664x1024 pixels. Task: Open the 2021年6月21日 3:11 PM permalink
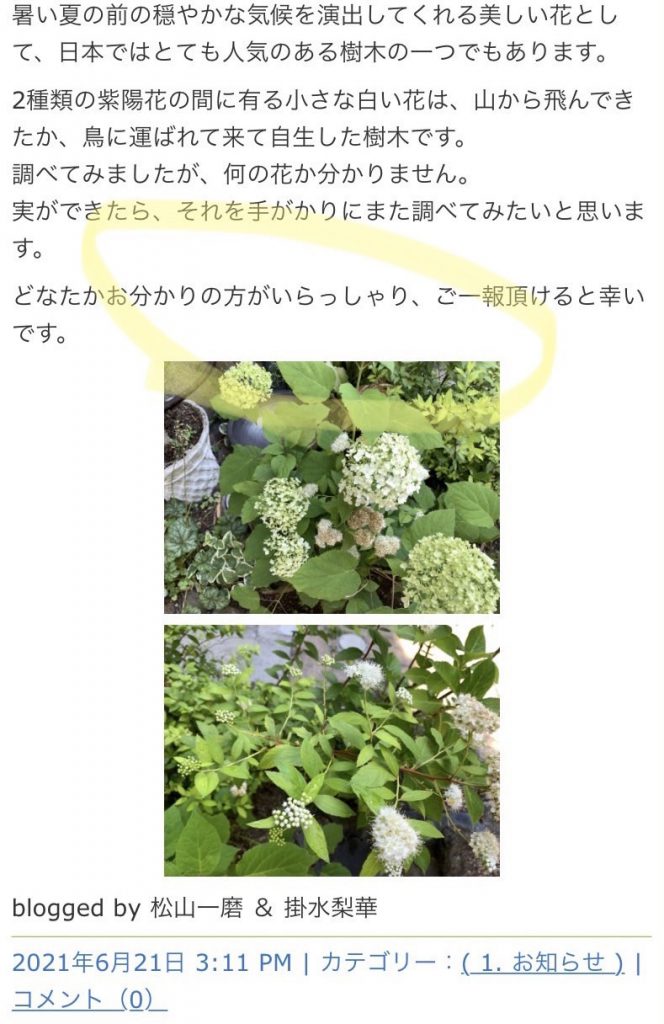pyautogui.click(x=151, y=962)
